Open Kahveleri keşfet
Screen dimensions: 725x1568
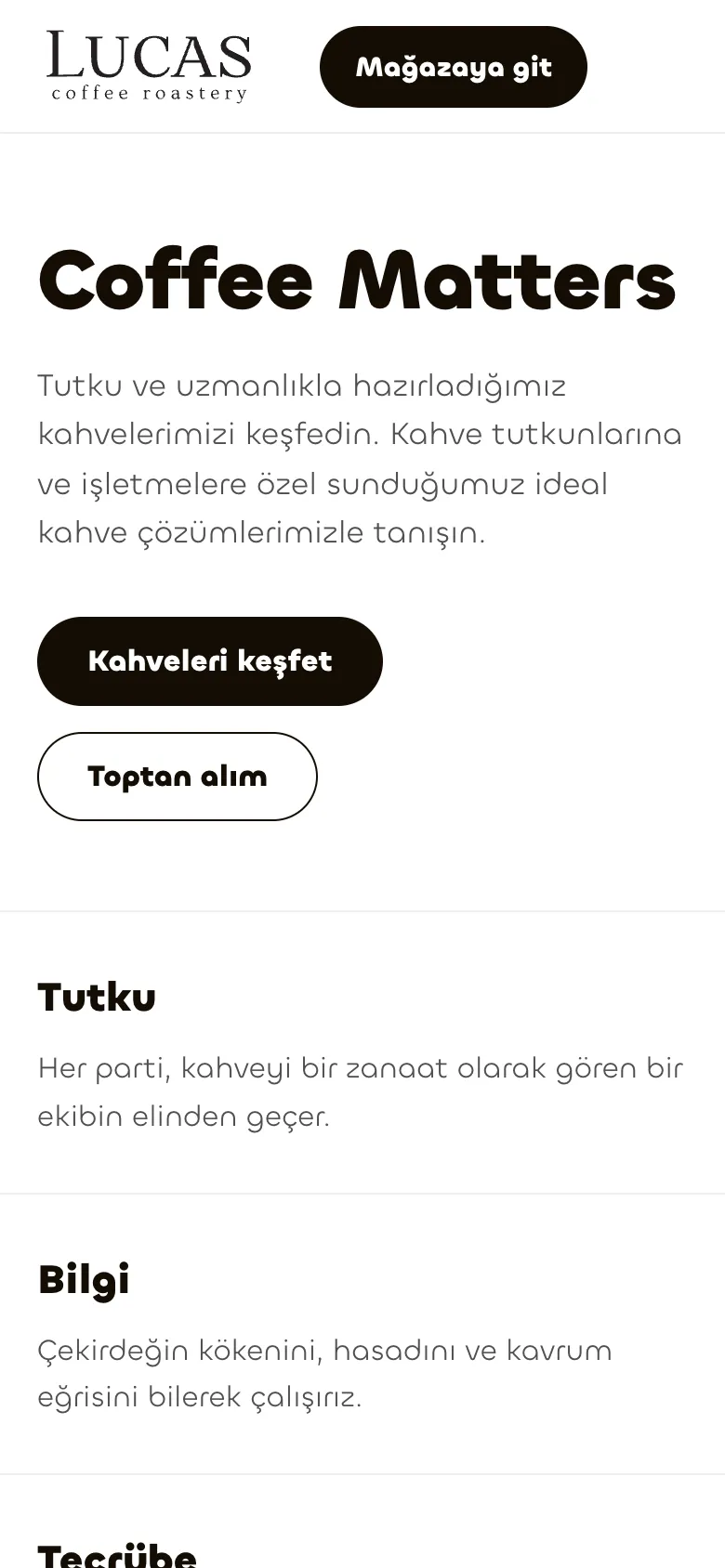tap(210, 661)
